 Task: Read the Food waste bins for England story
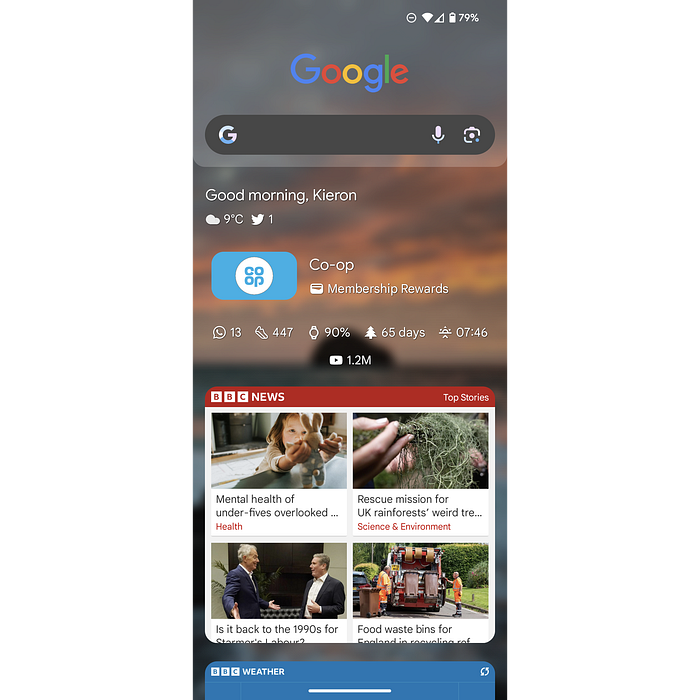420,592
